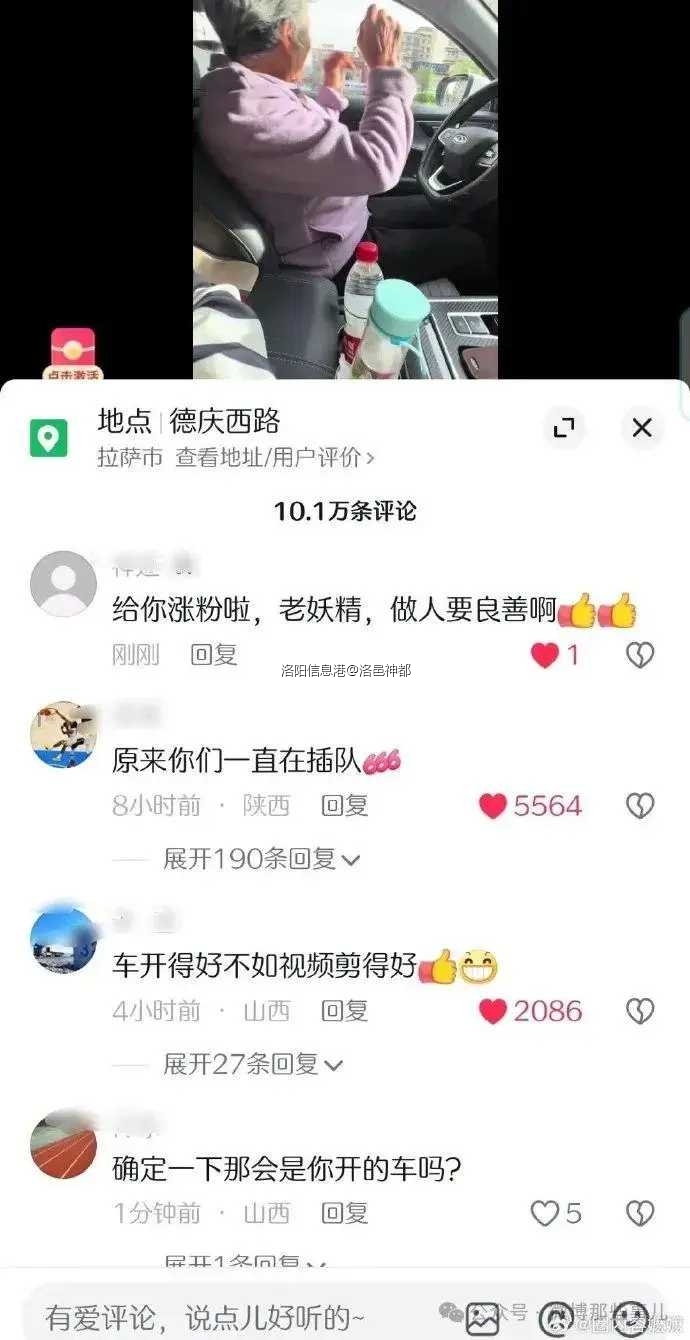Reply to the comment 车开得好不如视频剪得好
This screenshot has height=1340, width=690.
[344, 1011]
